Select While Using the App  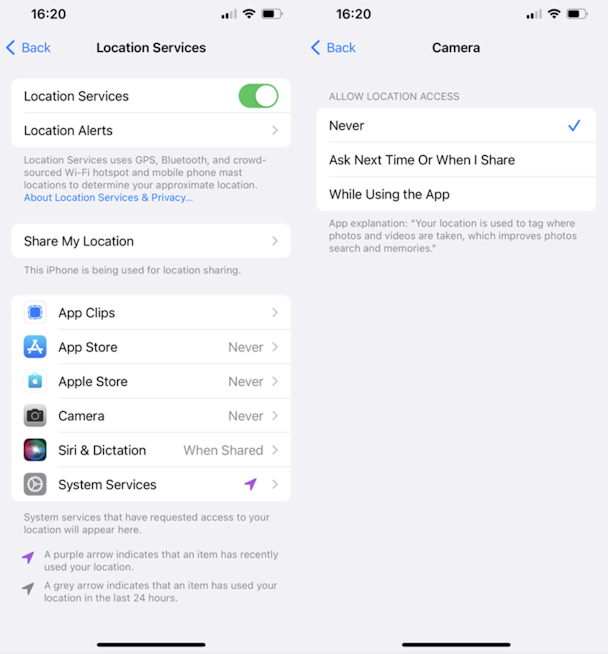point(455,194)
